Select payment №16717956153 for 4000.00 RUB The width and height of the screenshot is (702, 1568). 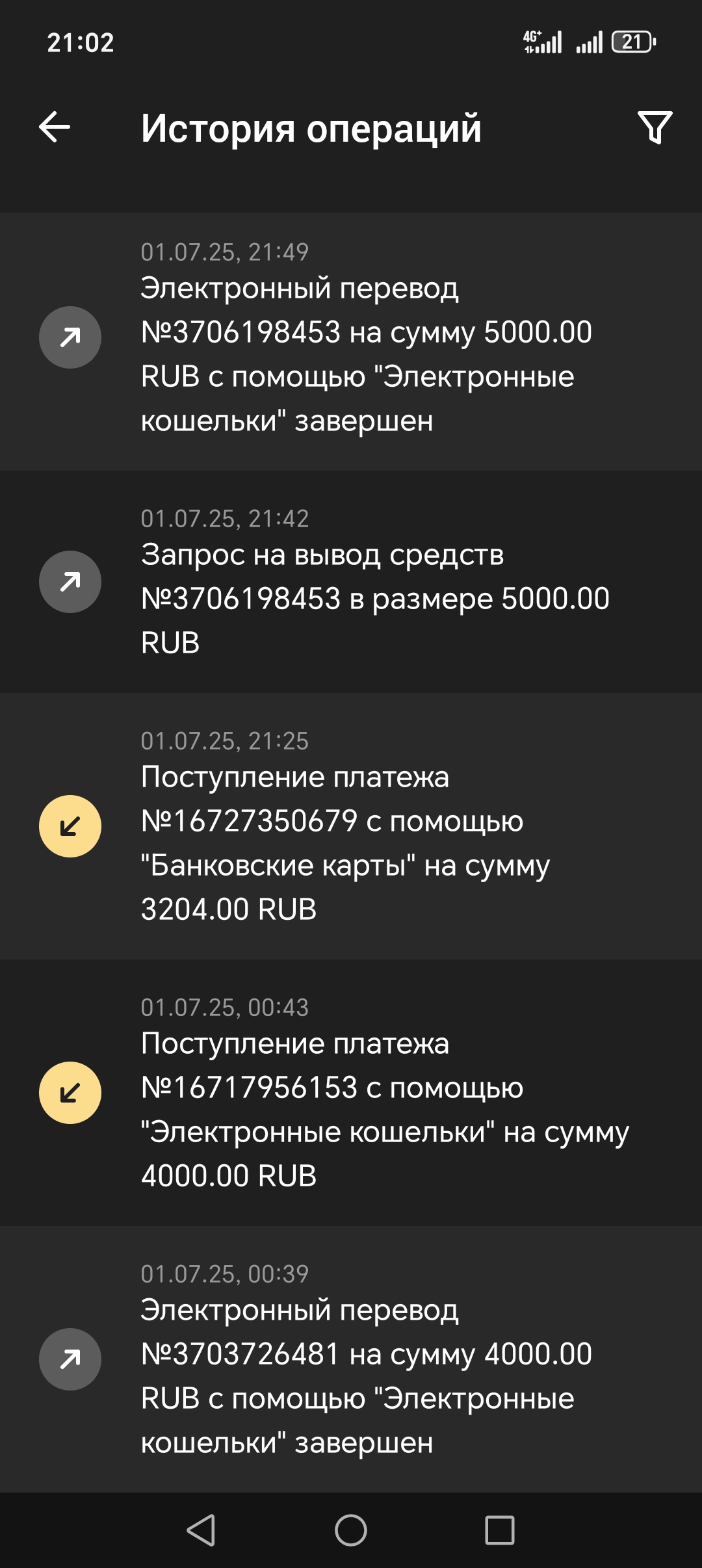351,1092
